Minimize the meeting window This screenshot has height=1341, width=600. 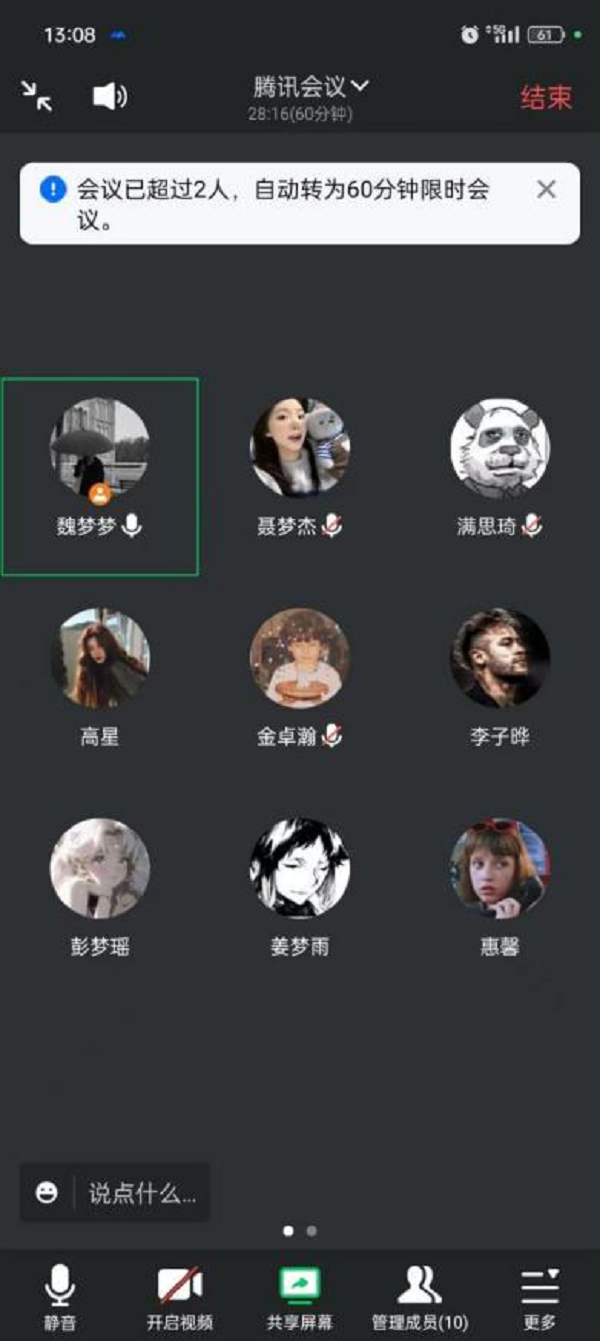click(37, 96)
